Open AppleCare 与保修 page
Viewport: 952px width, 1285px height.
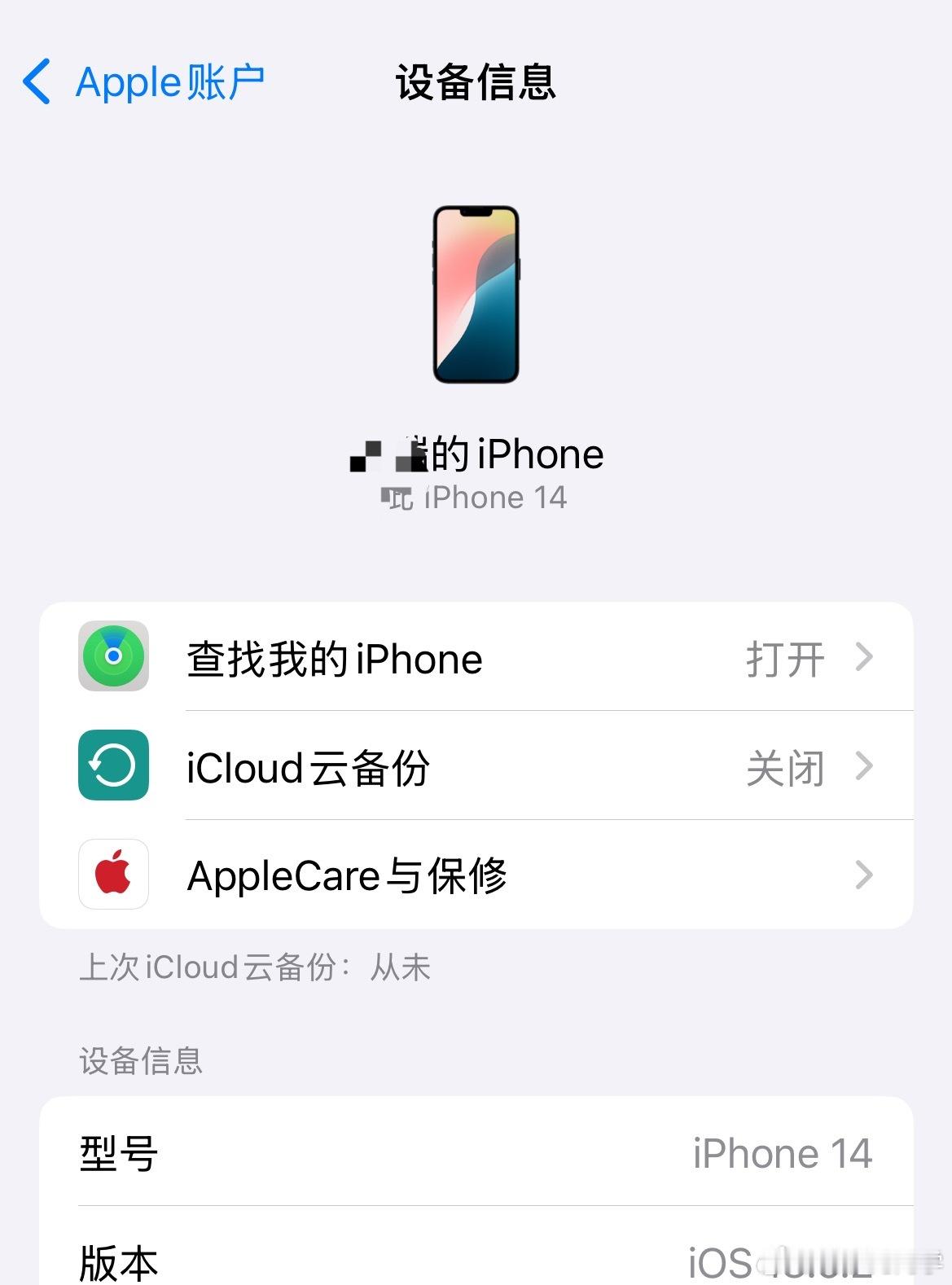348,875
